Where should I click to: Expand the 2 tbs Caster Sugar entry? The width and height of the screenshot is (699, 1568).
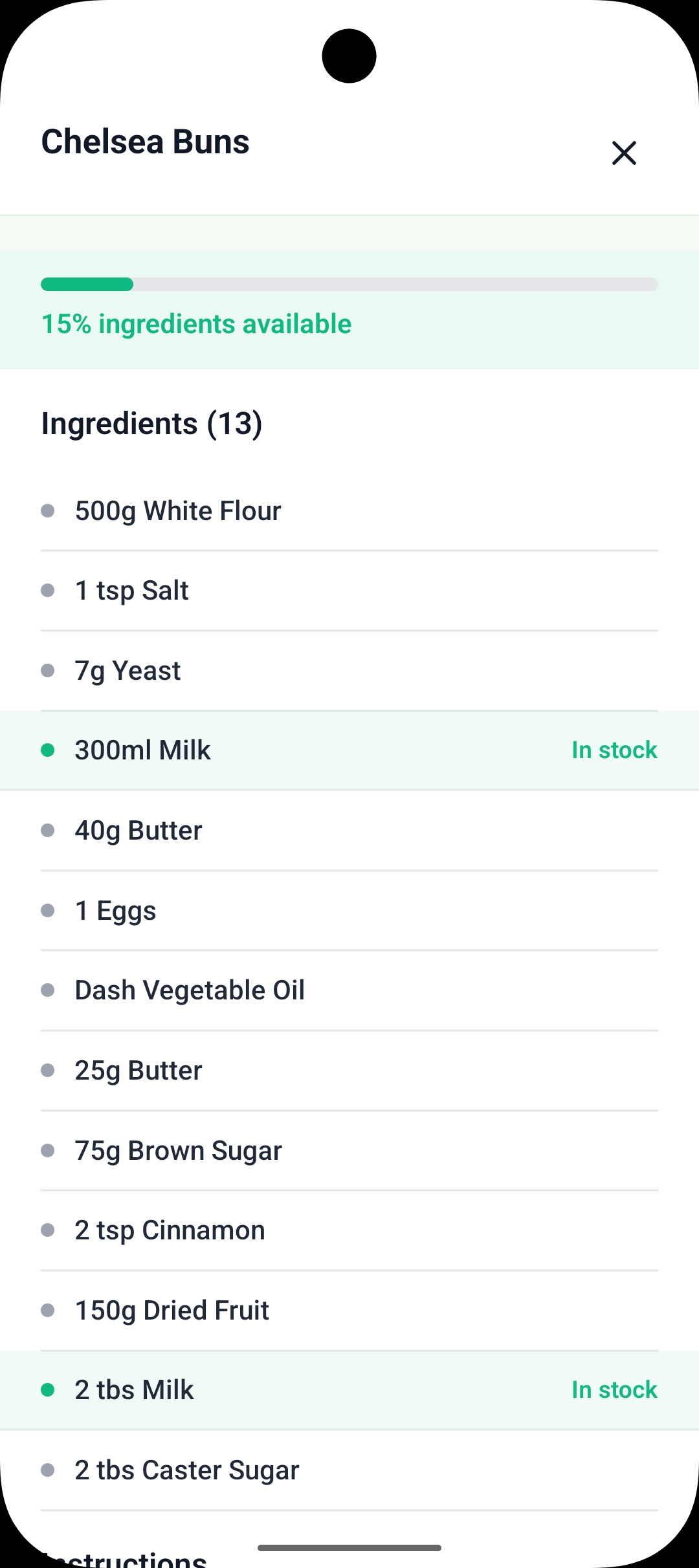[x=349, y=1470]
